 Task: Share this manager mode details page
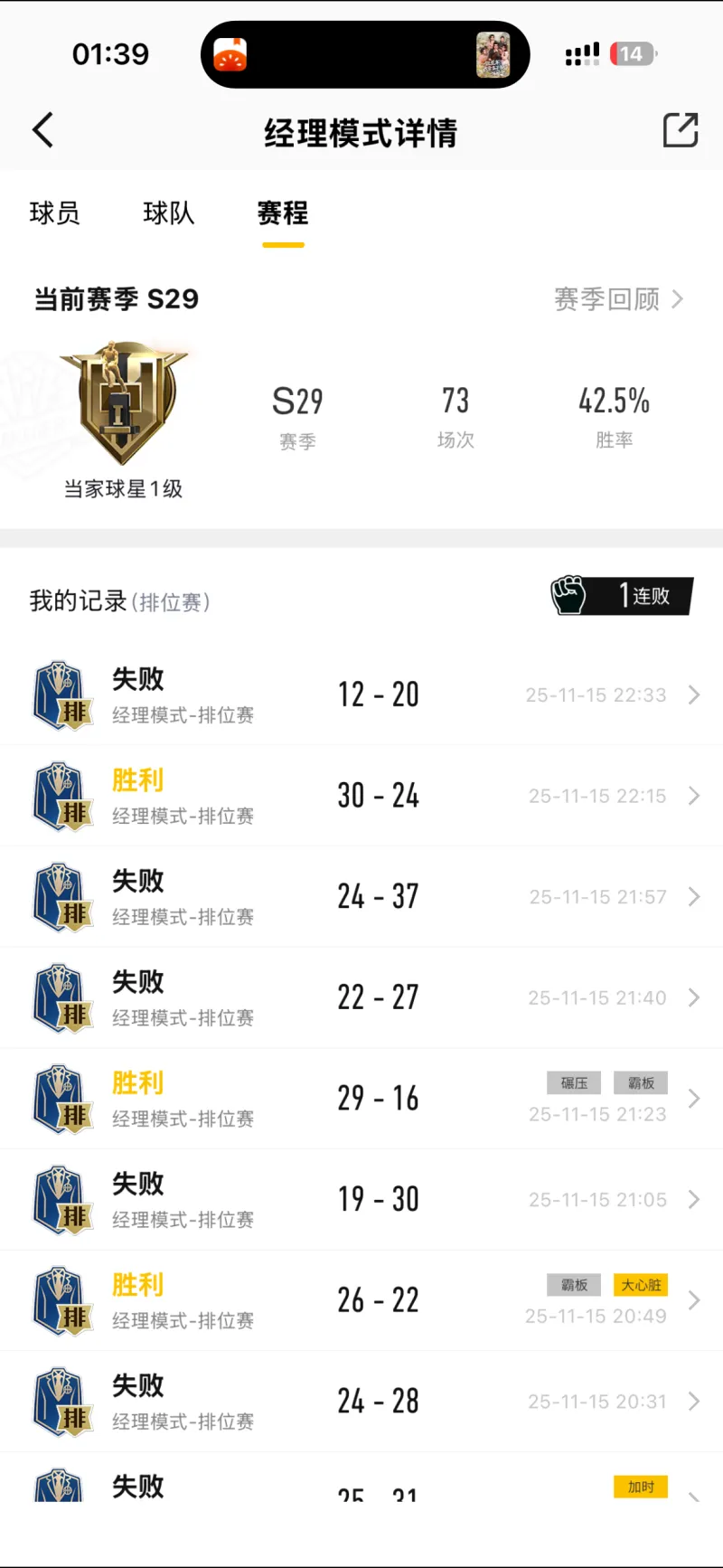(681, 130)
